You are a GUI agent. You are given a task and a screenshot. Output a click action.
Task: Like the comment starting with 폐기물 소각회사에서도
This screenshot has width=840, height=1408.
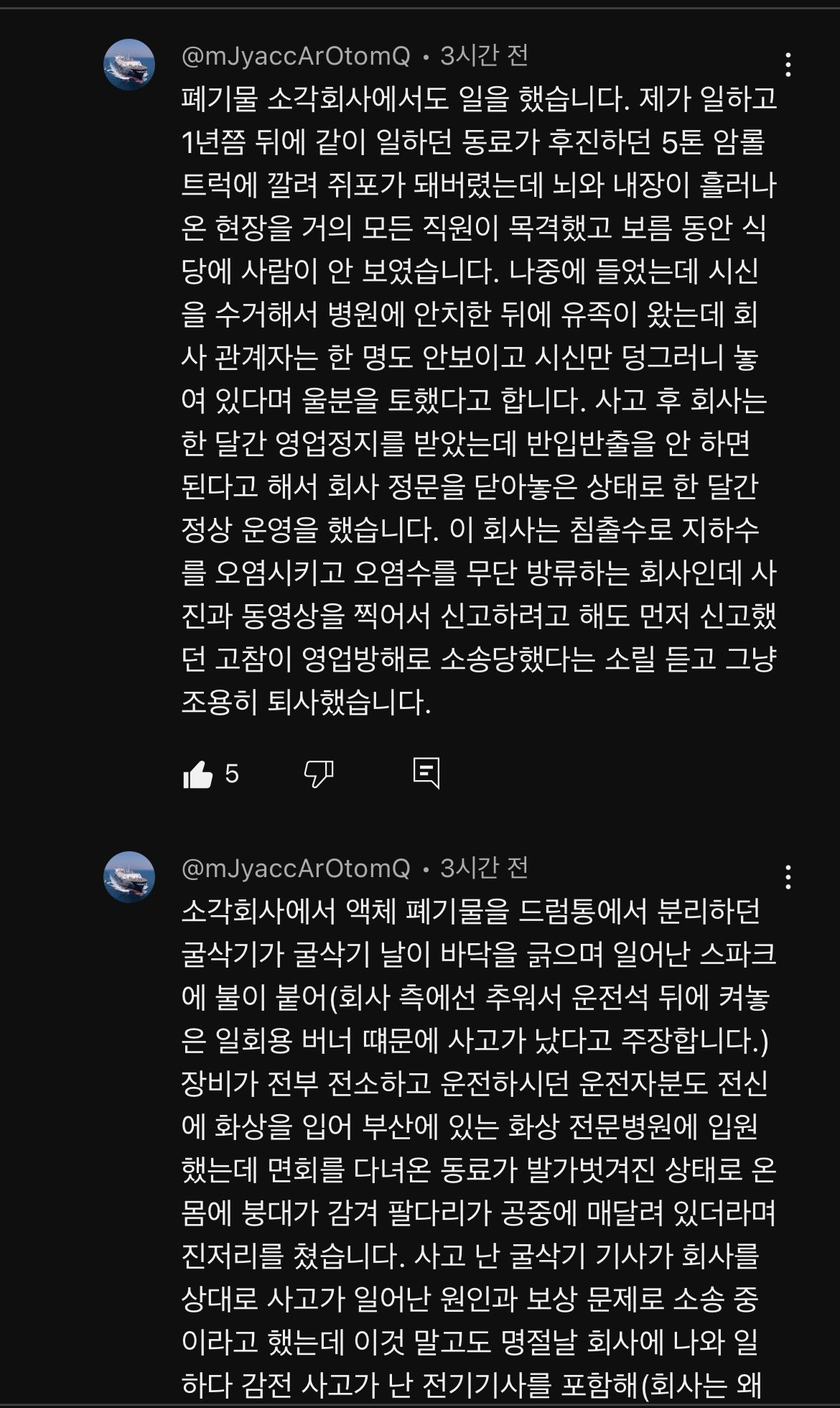[x=198, y=774]
